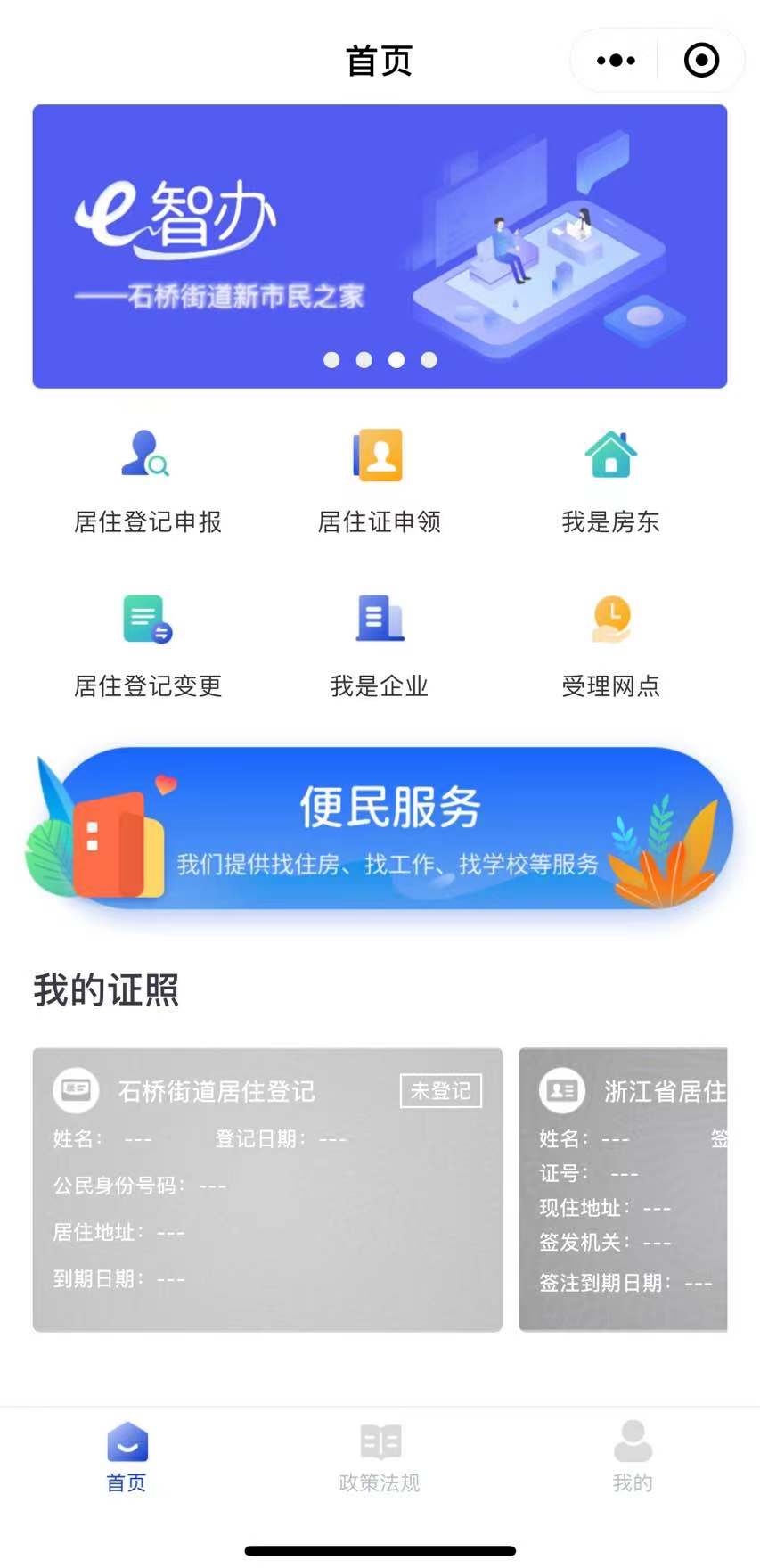
Task: Close the mini program with the circle icon
Action: (x=701, y=61)
